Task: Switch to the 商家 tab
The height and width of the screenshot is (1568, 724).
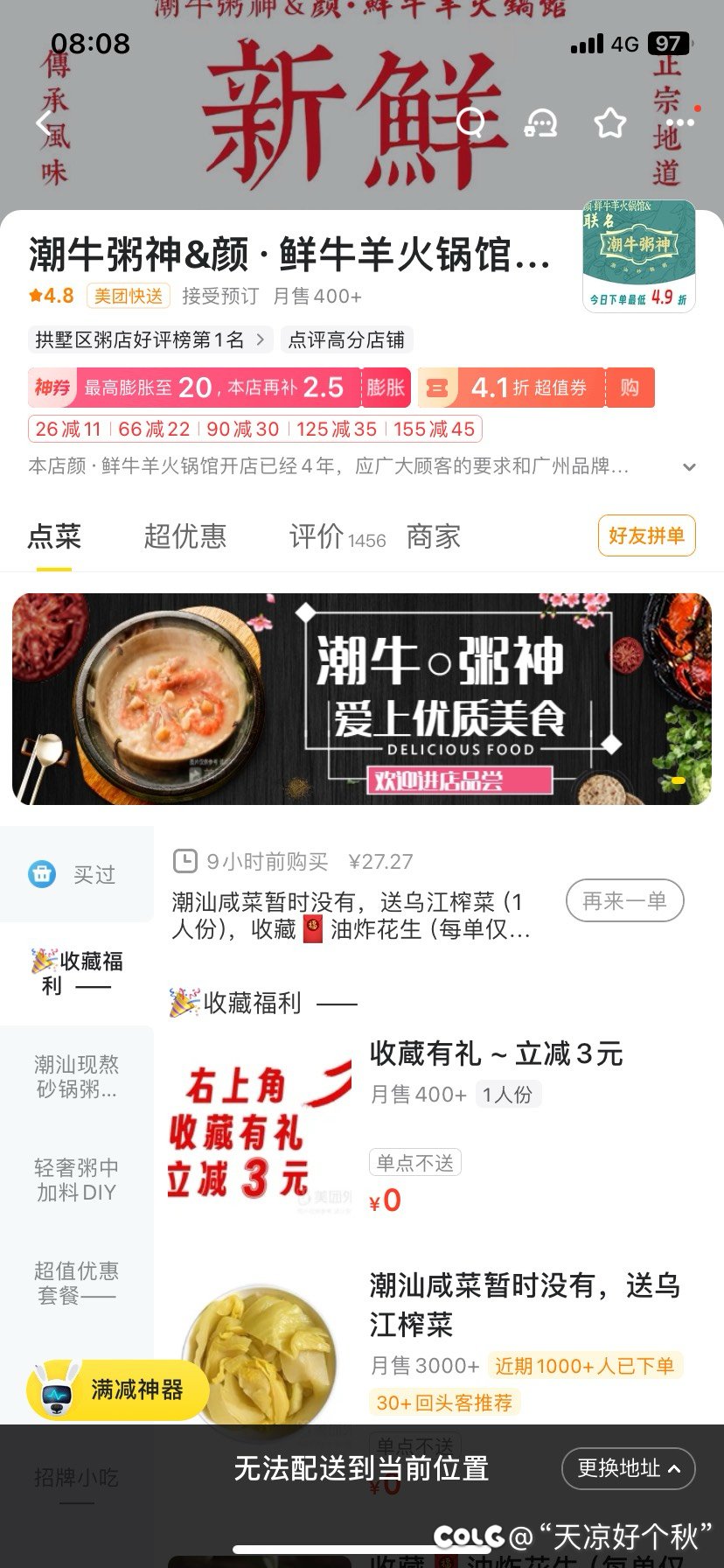Action: (434, 536)
